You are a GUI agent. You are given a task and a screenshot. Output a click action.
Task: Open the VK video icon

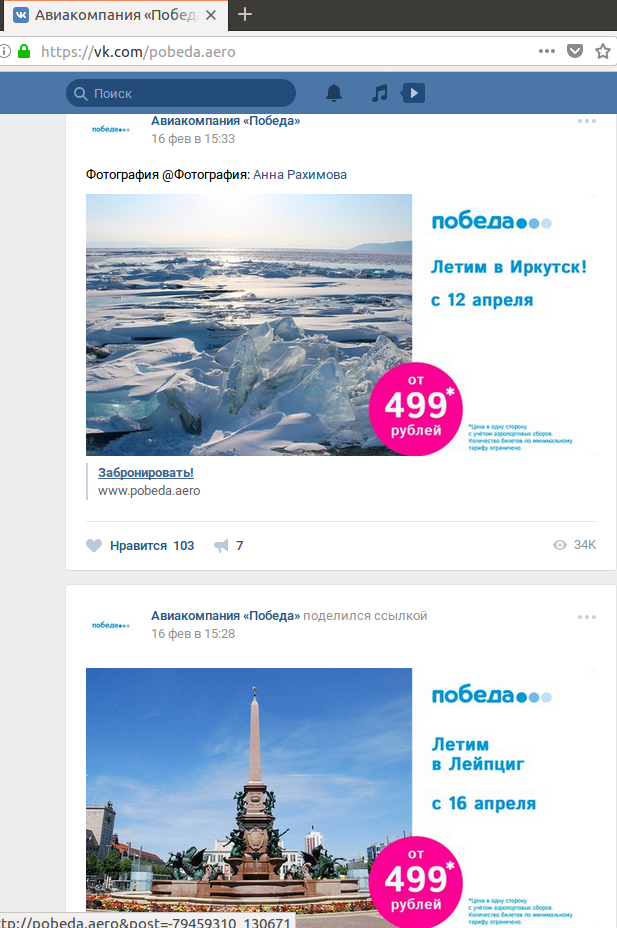[x=413, y=93]
